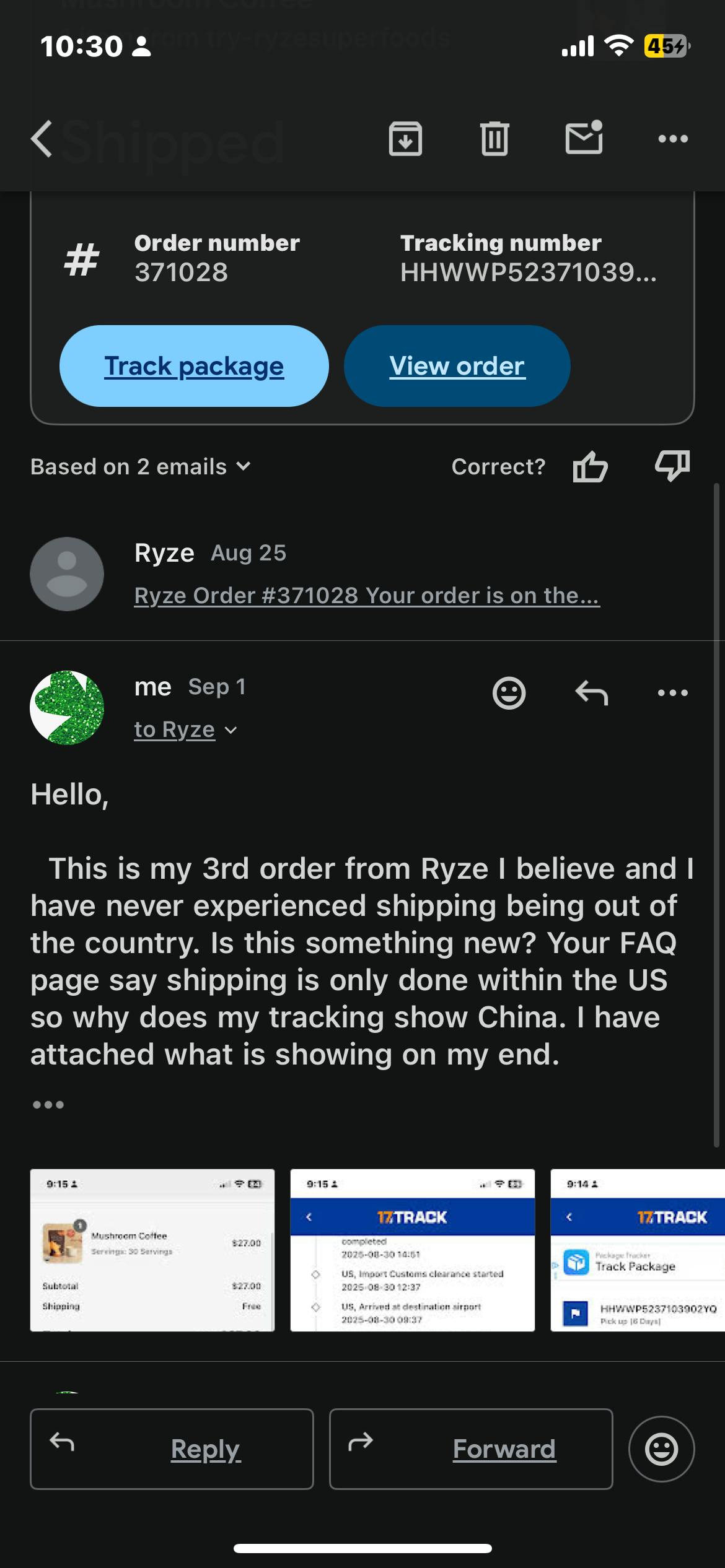Image resolution: width=725 pixels, height=1568 pixels.
Task: Open the Mushroom Coffee order attachment
Action: click(x=152, y=1250)
